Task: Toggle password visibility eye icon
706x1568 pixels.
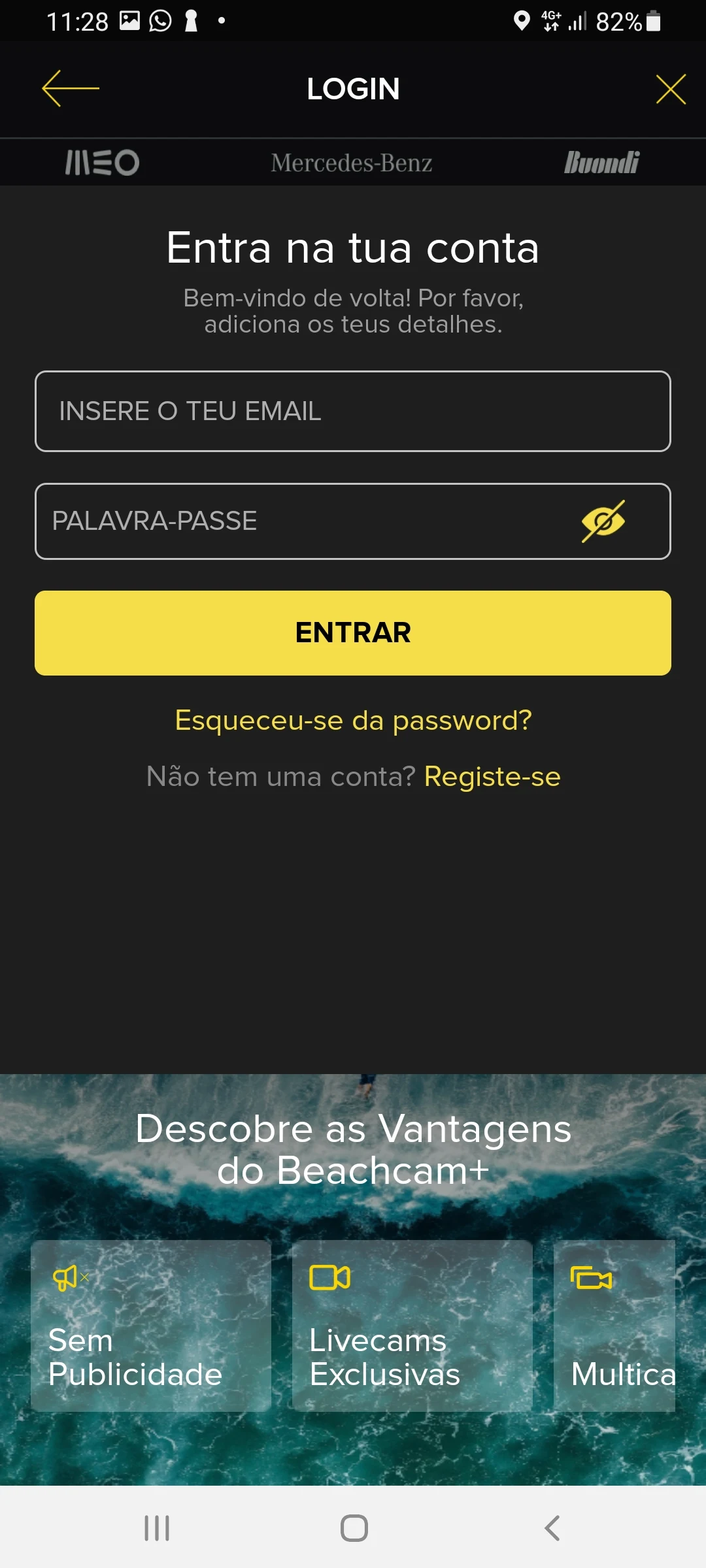Action: (603, 521)
